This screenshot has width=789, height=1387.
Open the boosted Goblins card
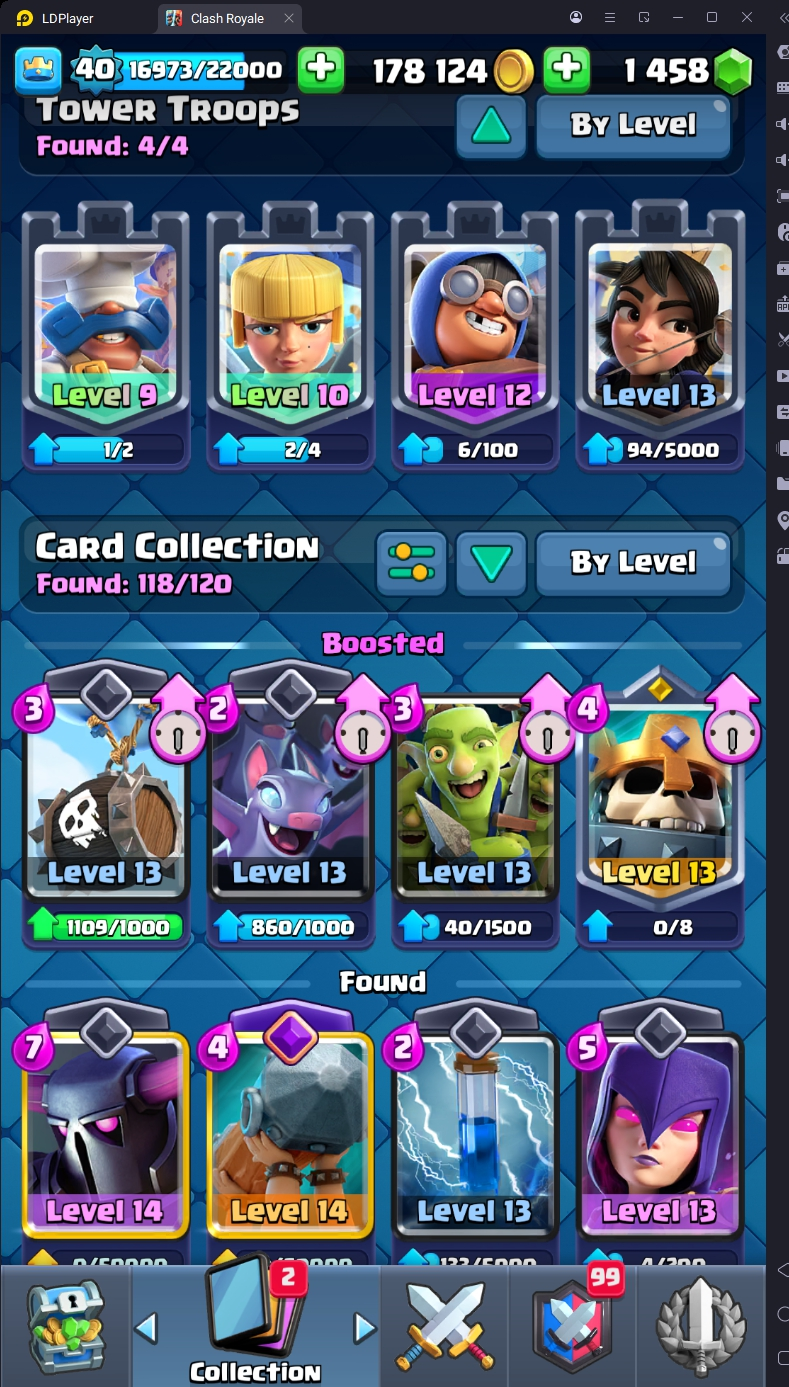[x=475, y=800]
